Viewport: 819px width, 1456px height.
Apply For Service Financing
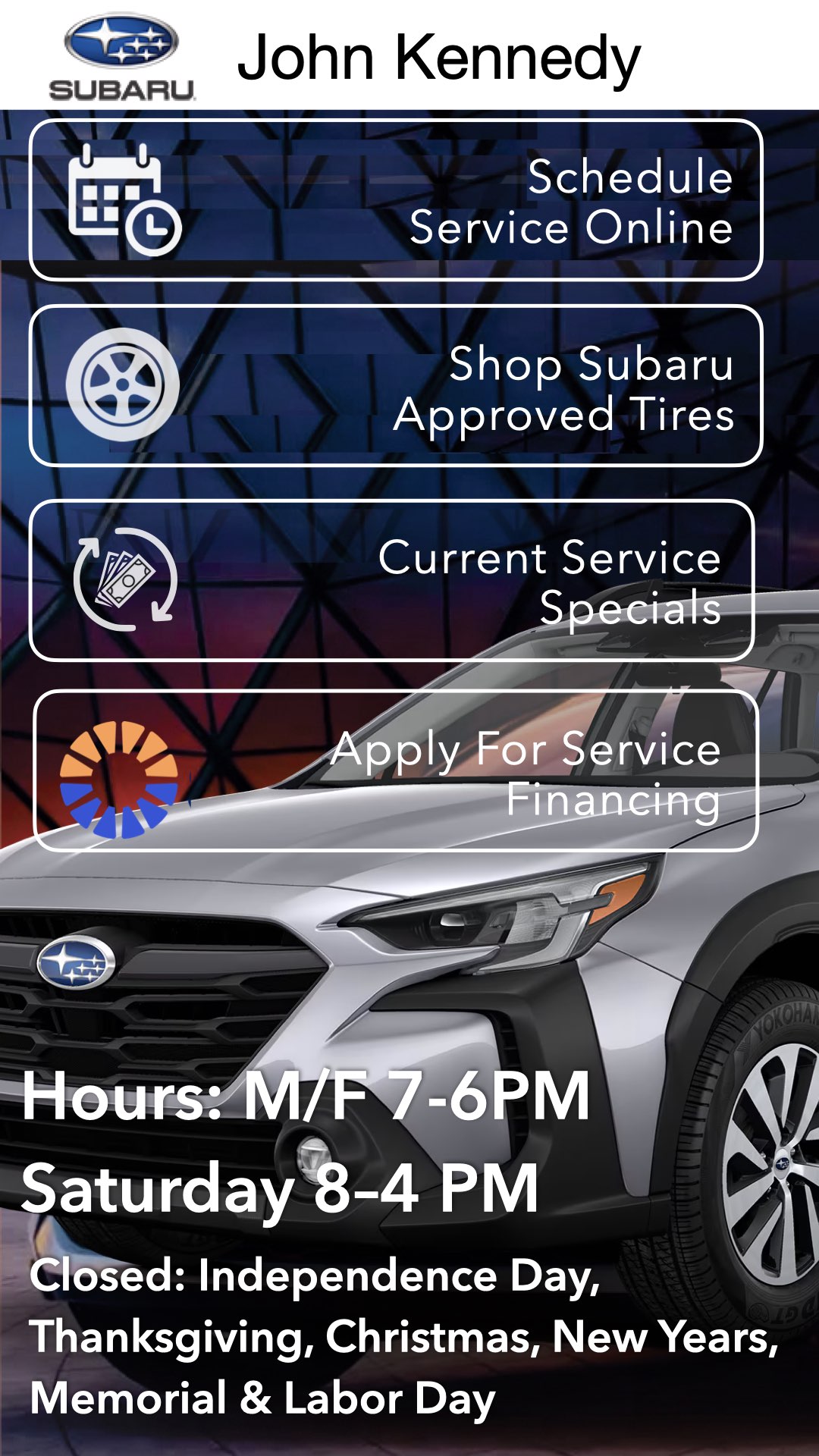396,771
